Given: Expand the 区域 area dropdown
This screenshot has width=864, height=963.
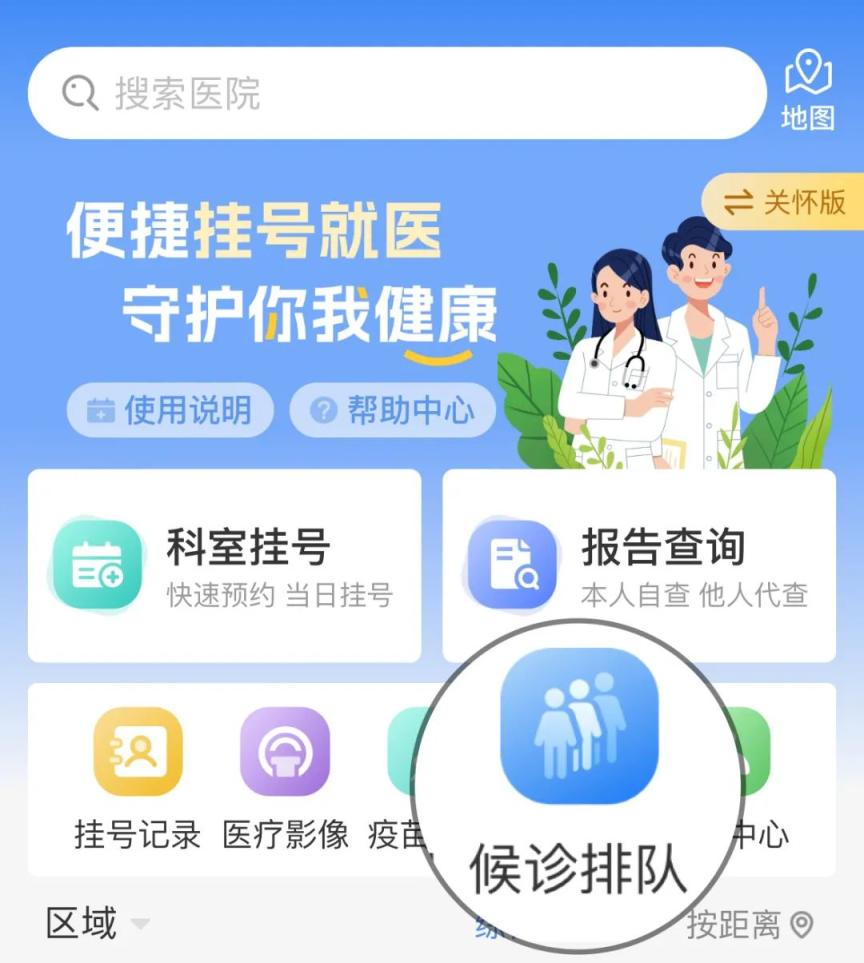Looking at the screenshot, I should [x=98, y=923].
